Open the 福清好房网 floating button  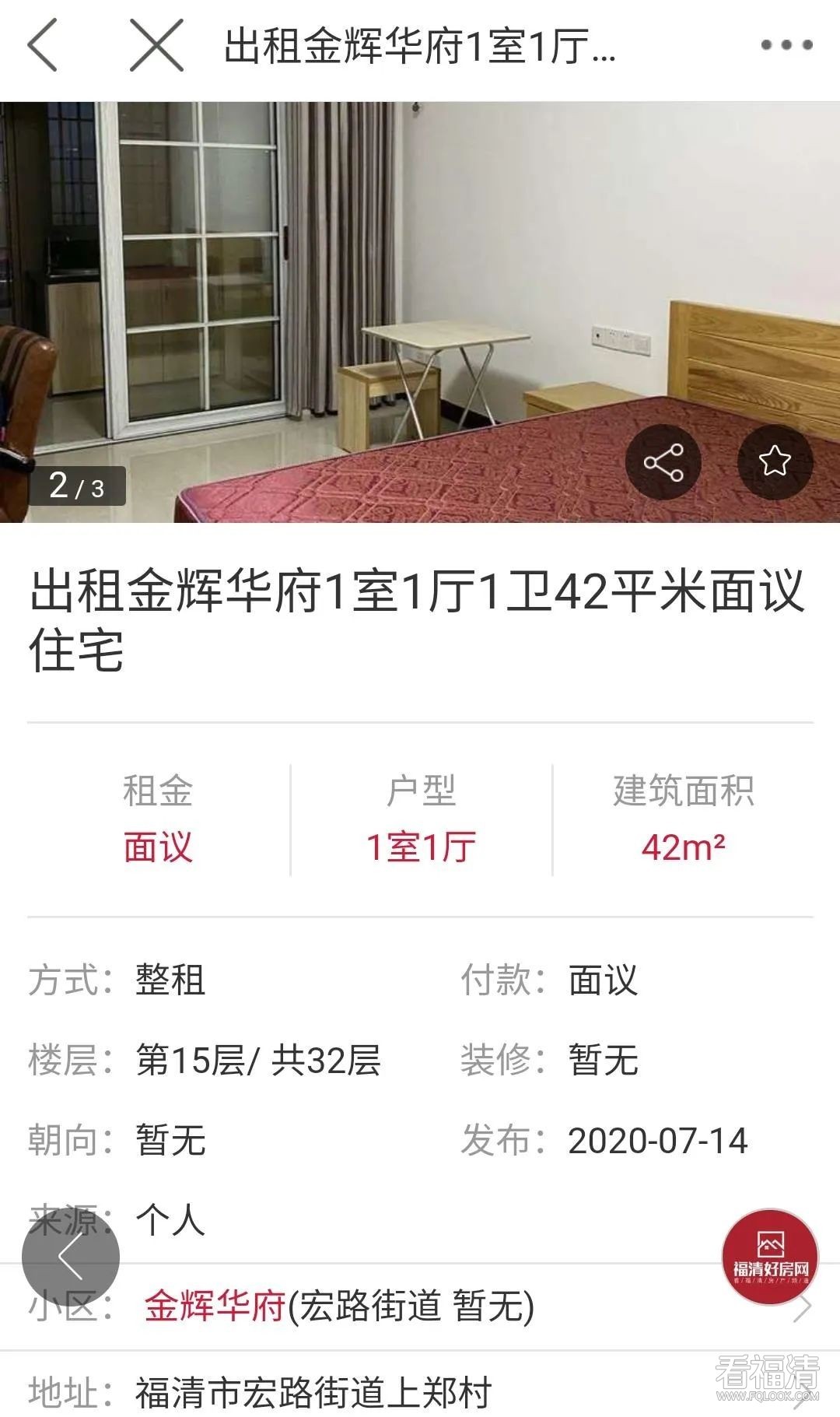point(770,1257)
